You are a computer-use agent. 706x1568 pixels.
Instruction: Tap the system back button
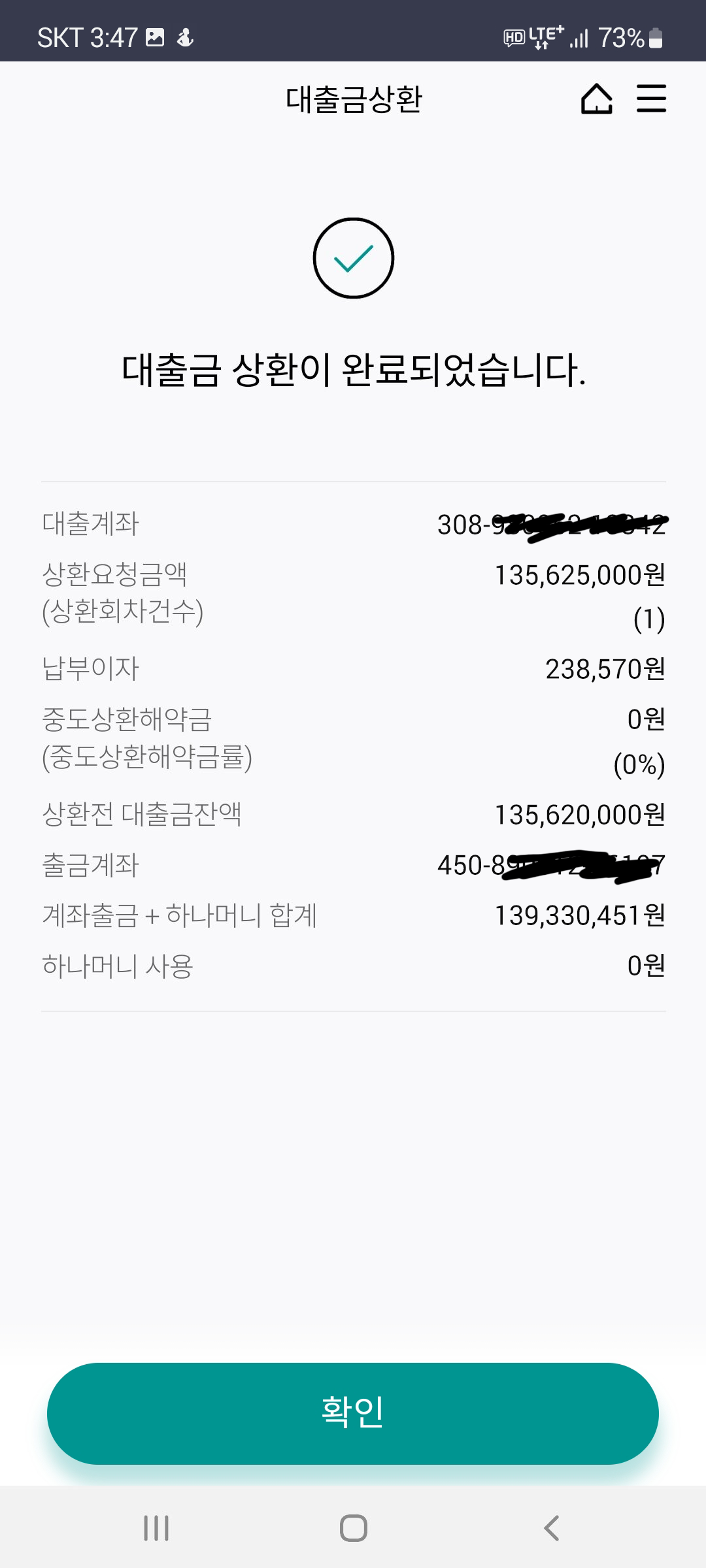(x=551, y=1527)
